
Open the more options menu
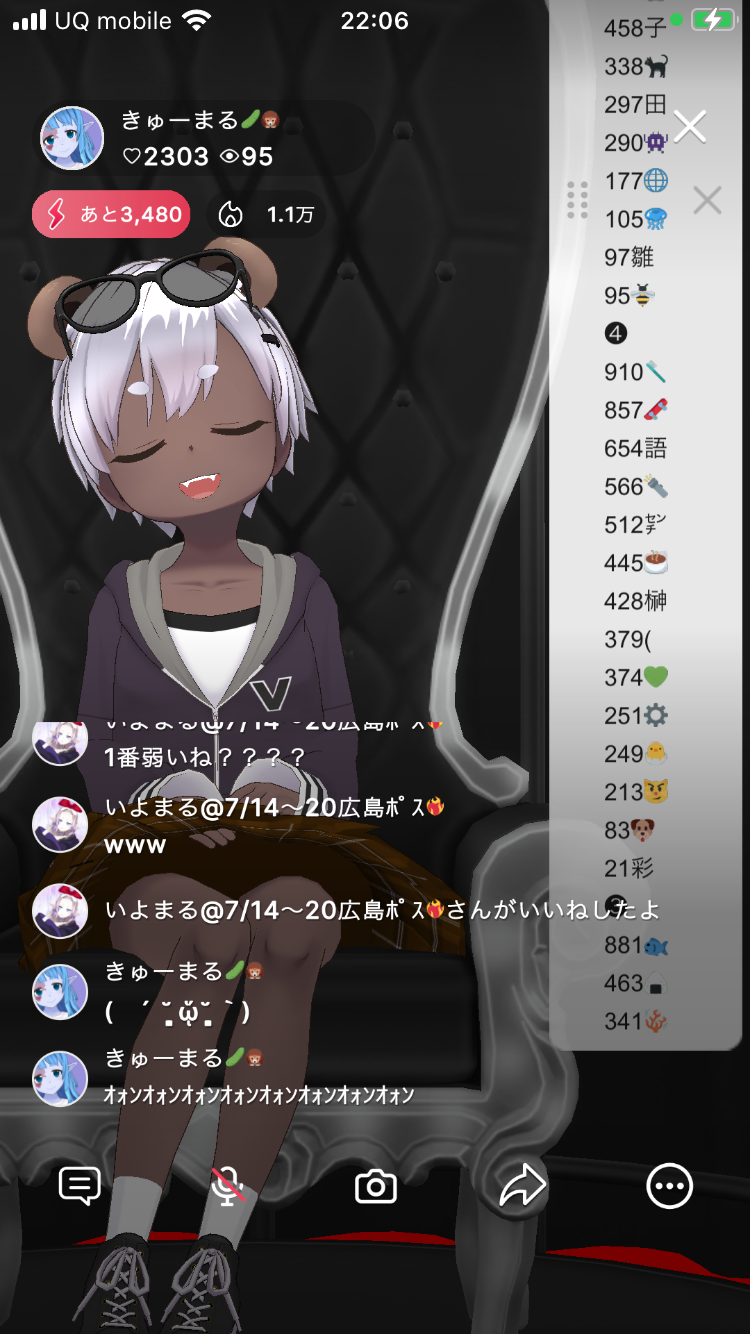[669, 1187]
